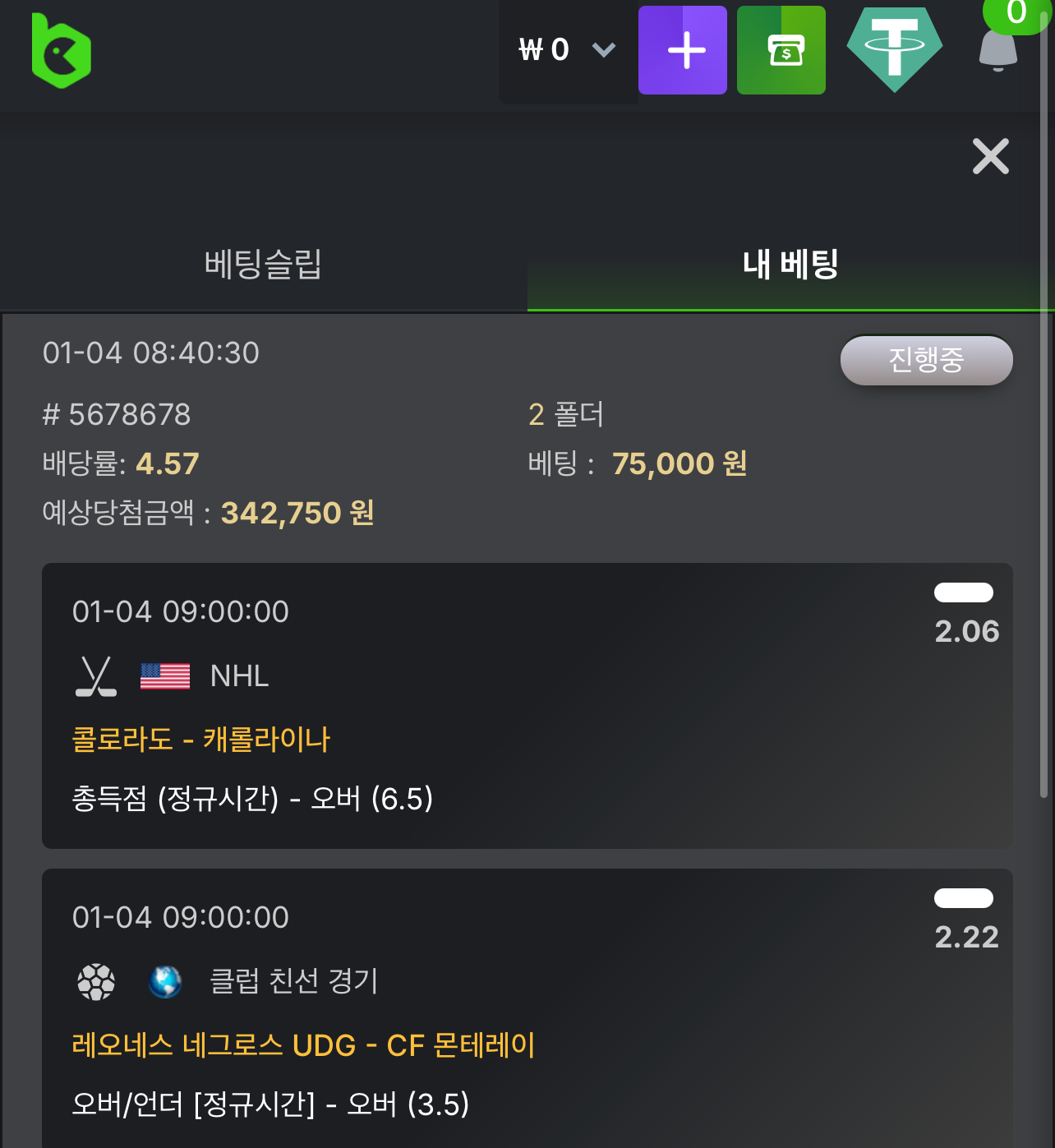The image size is (1055, 1148).
Task: Open the Tether coin icon
Action: [895, 48]
